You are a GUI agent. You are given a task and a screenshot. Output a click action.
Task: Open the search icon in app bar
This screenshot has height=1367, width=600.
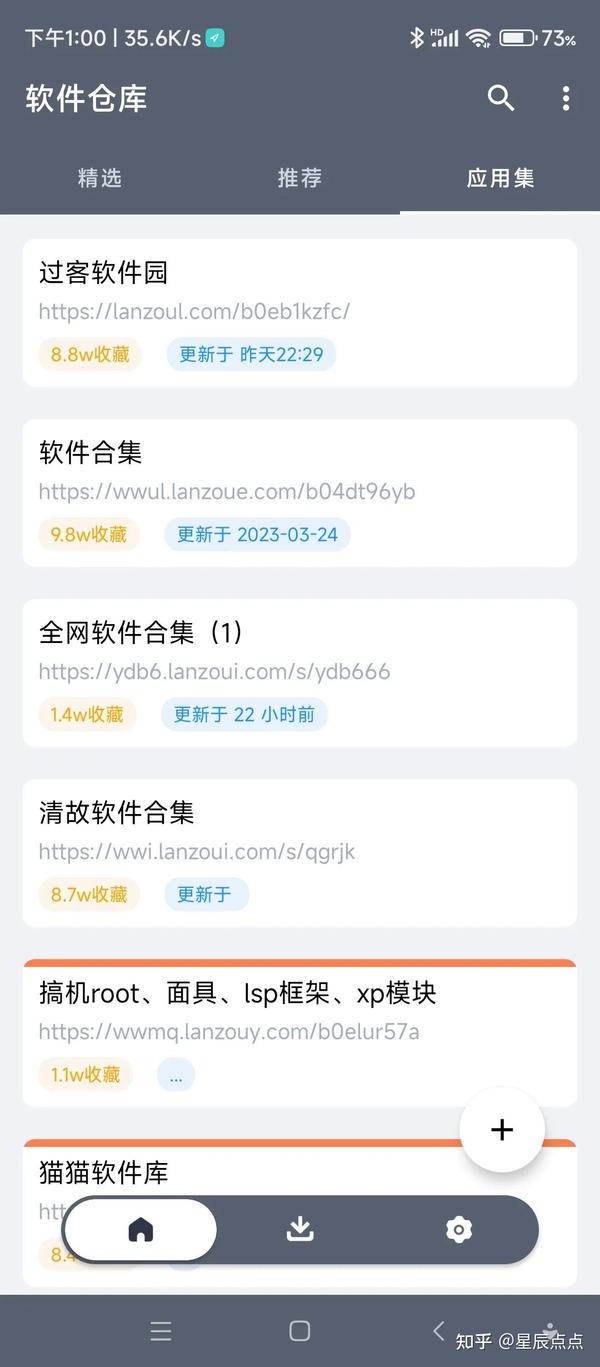[x=501, y=97]
